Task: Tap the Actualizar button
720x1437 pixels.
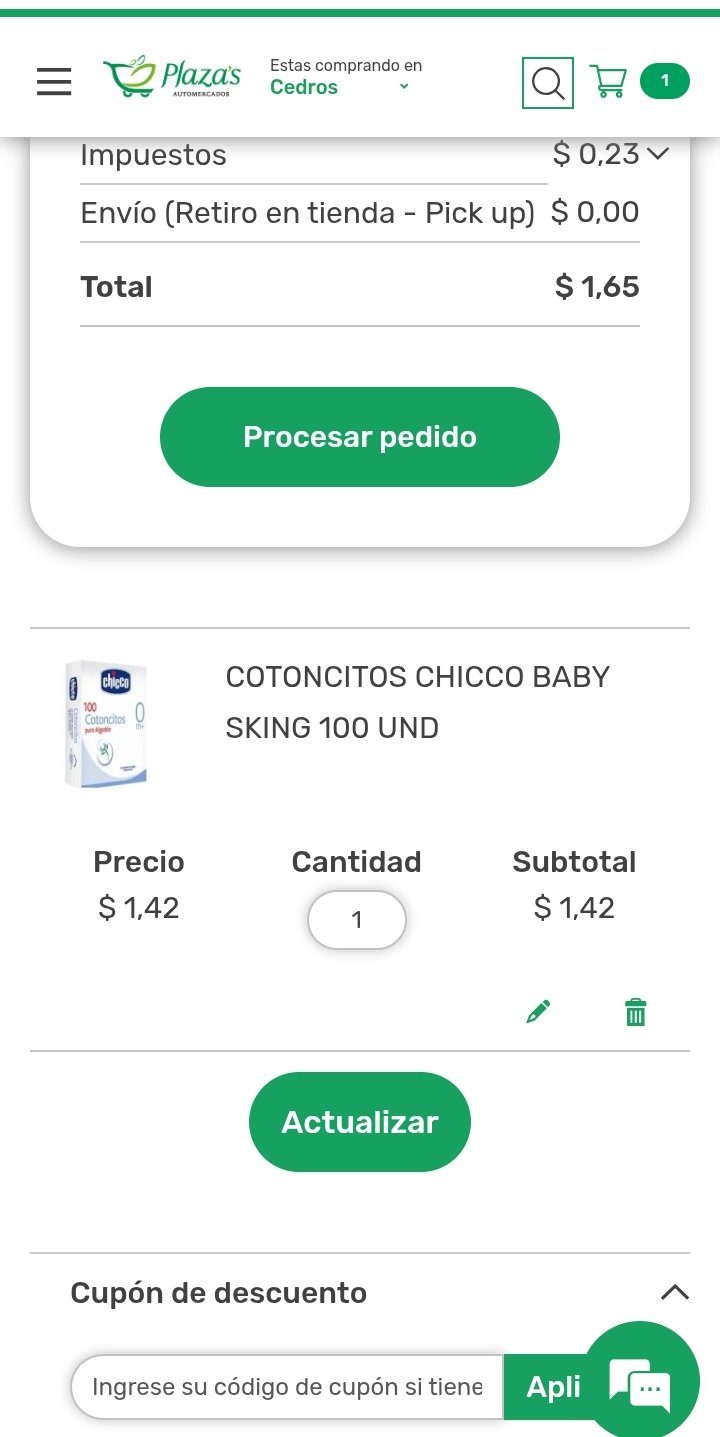Action: (x=360, y=1122)
